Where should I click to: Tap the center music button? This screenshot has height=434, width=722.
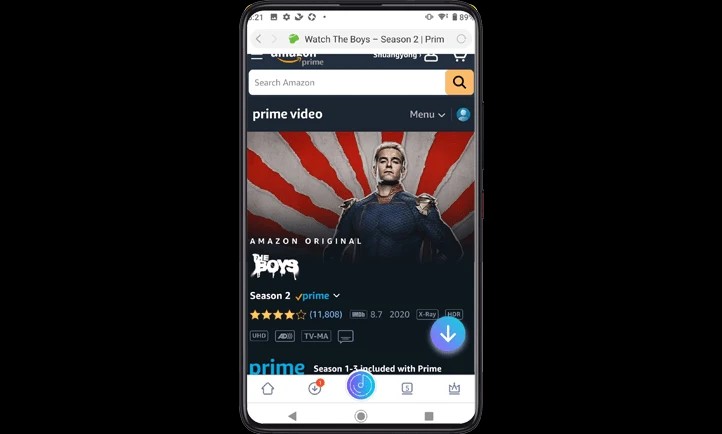(x=361, y=386)
